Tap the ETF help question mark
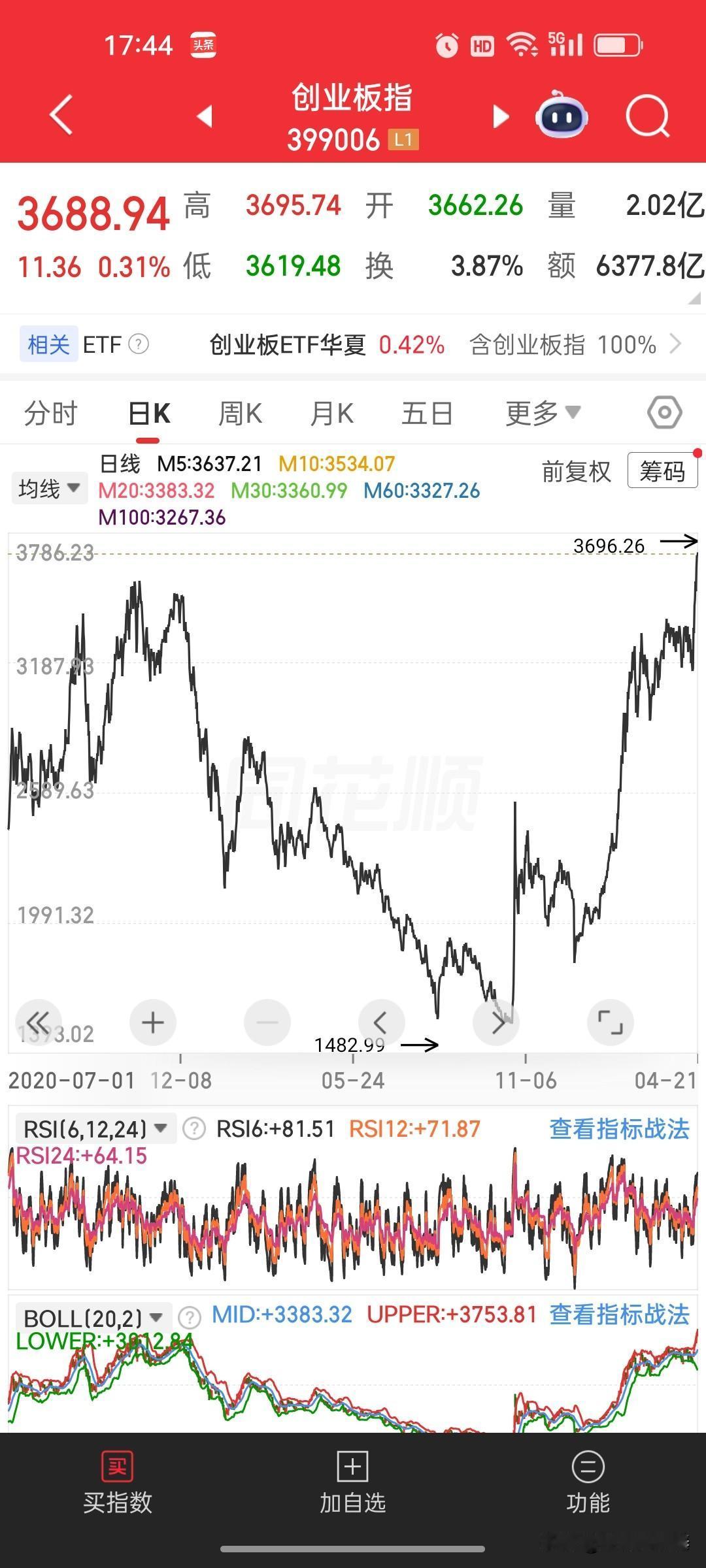This screenshot has height=1568, width=706. (141, 344)
